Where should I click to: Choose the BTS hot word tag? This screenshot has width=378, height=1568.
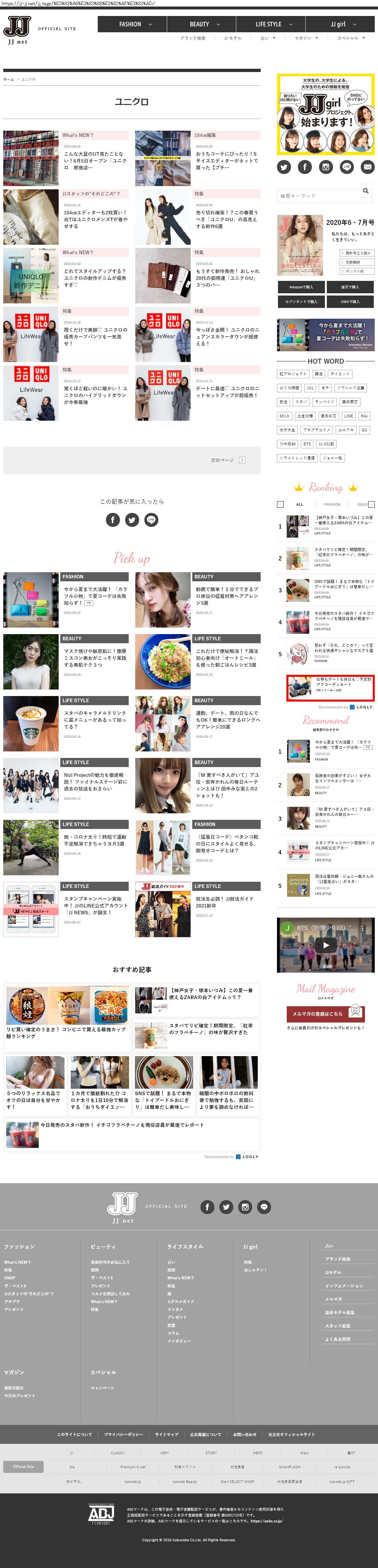coord(307,444)
